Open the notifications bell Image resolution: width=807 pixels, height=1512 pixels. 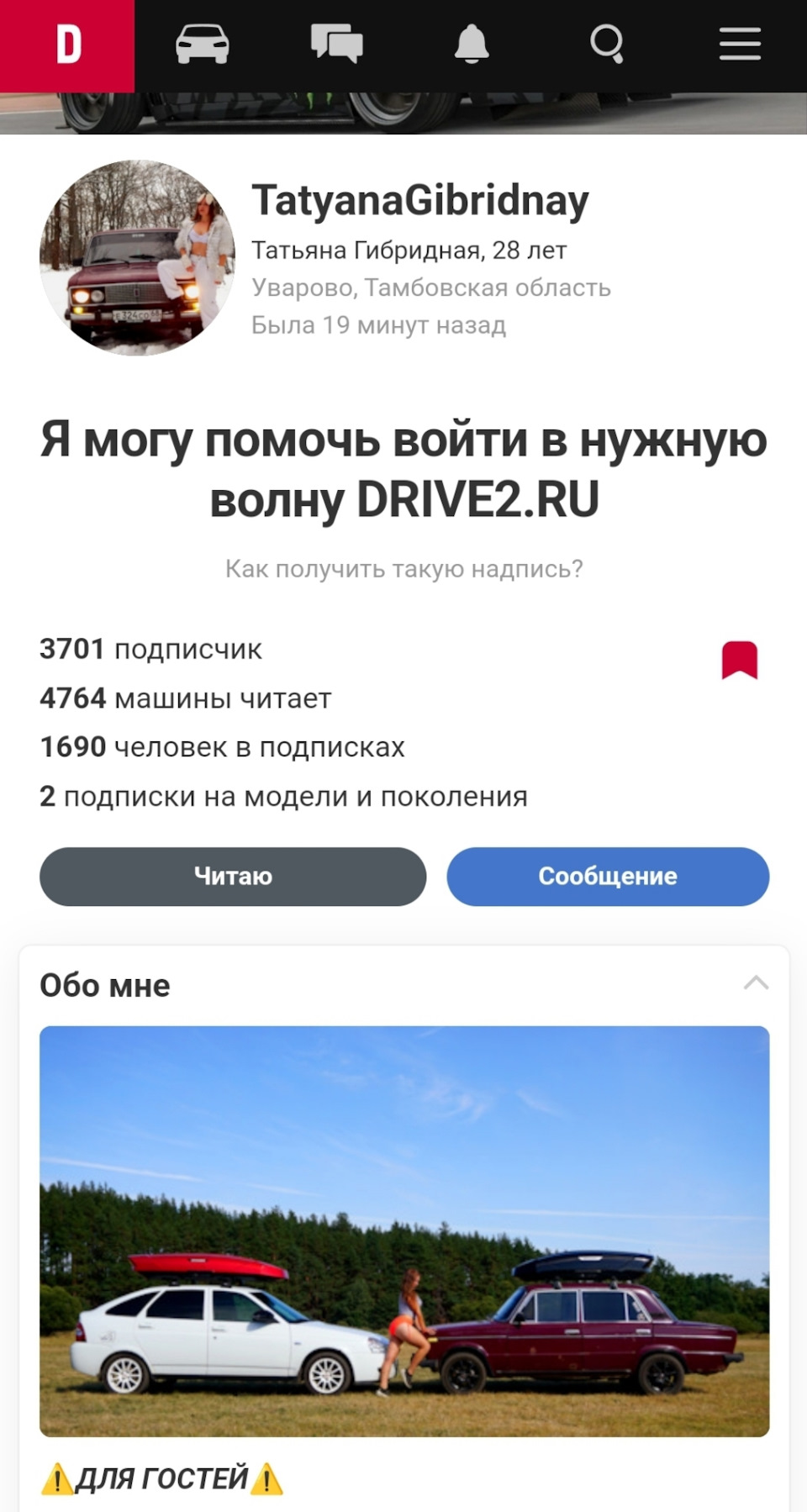click(x=472, y=44)
